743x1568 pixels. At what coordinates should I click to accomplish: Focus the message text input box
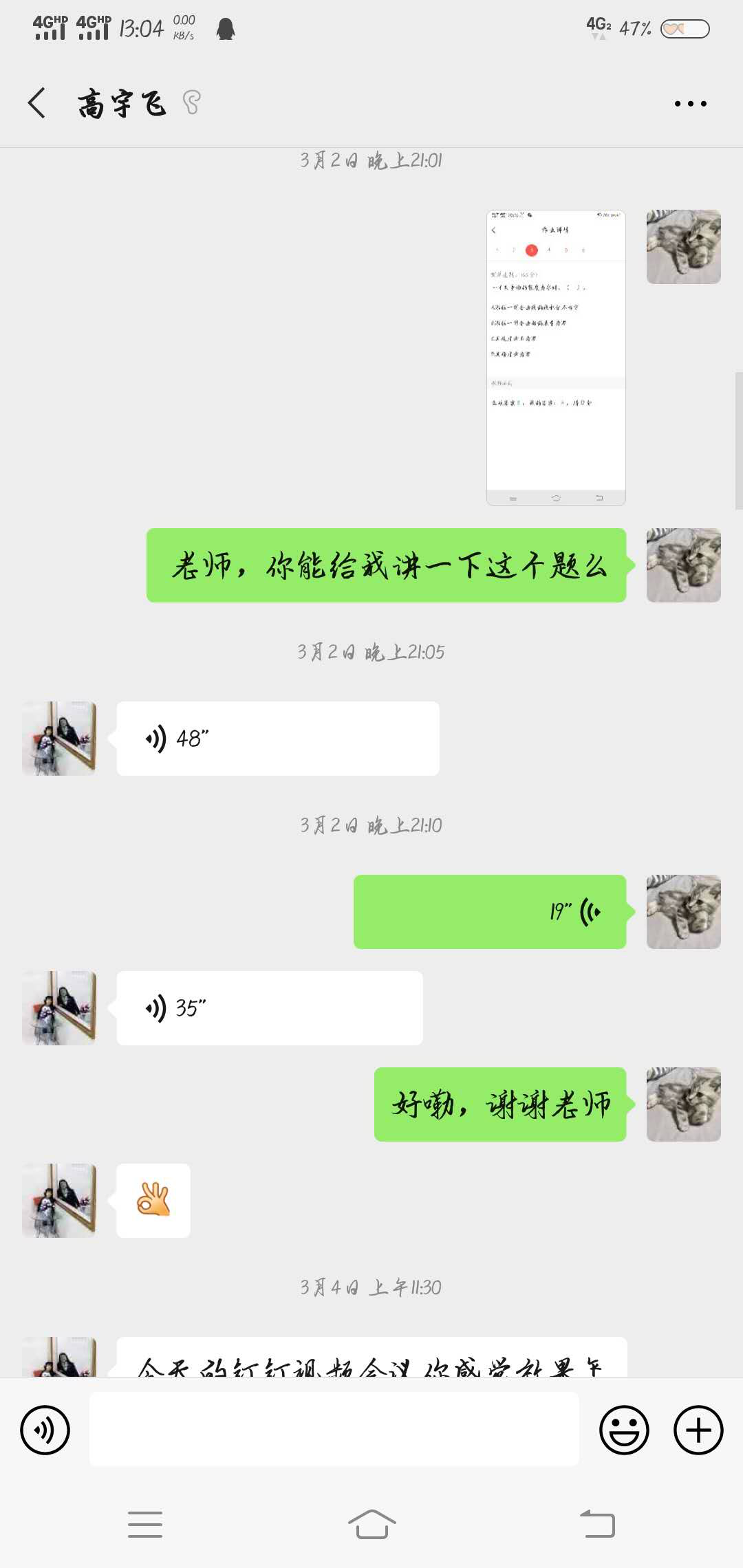[x=334, y=1430]
